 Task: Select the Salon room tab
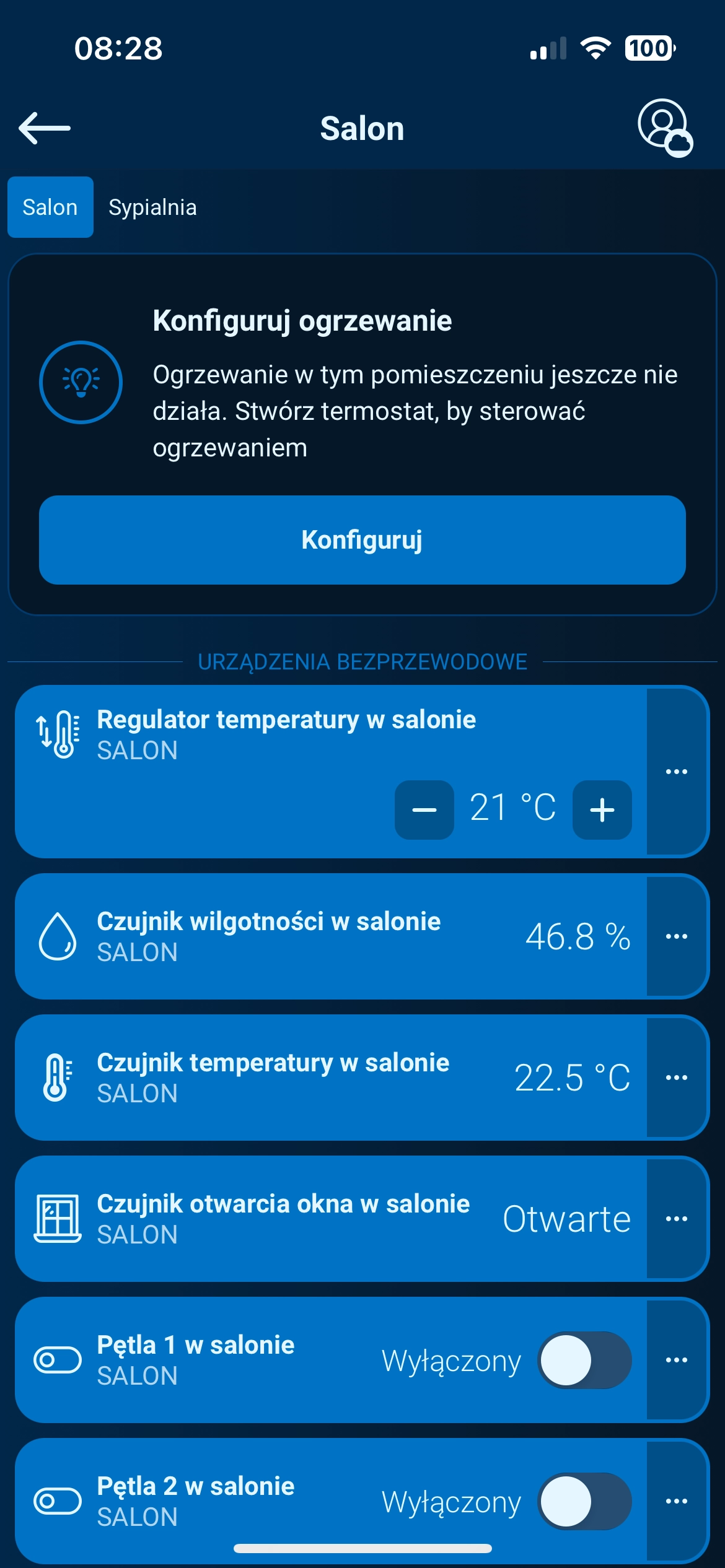(x=50, y=207)
